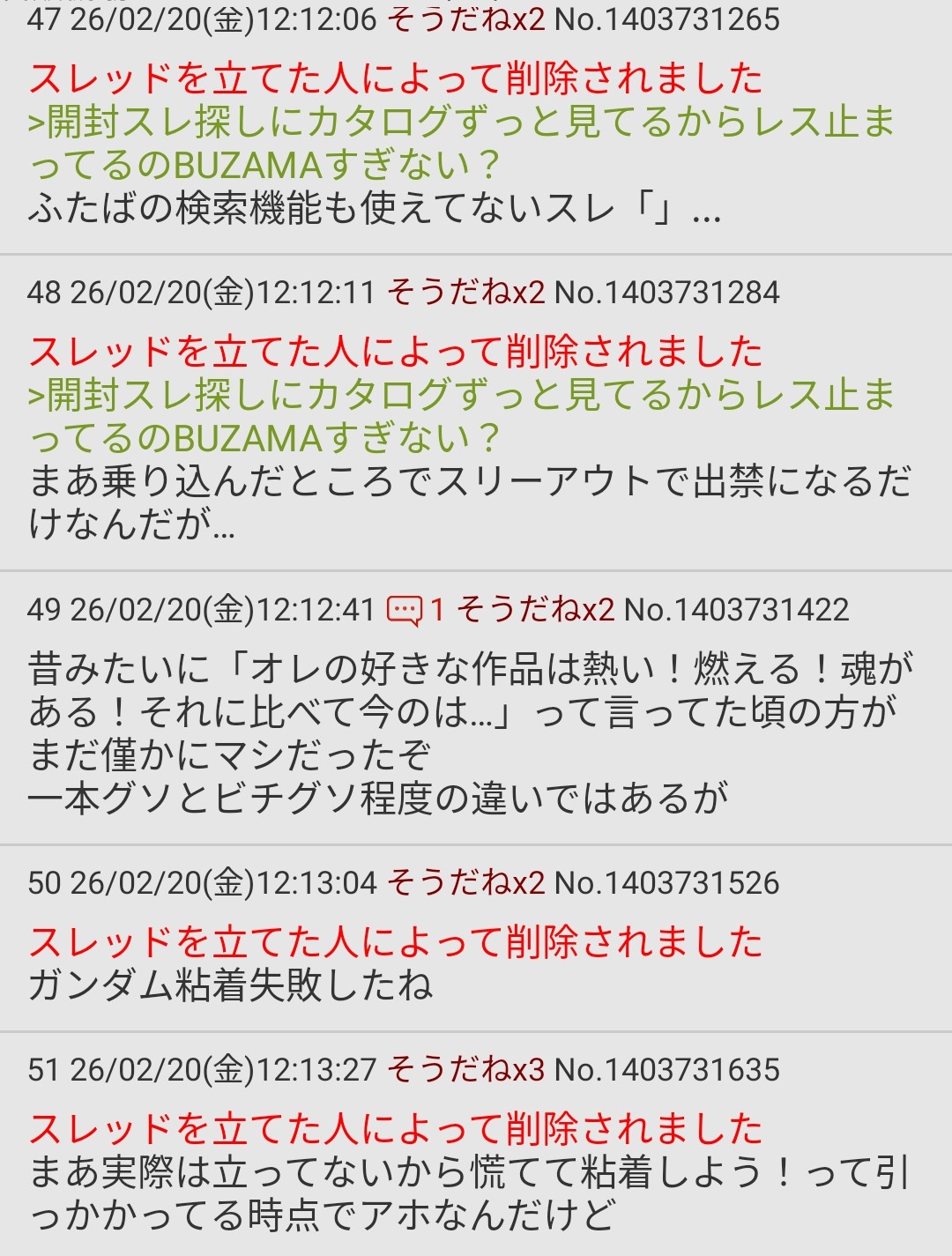Tap そうだねx2 on post No.1403731422
Image resolution: width=952 pixels, height=1256 pixels.
(535, 610)
